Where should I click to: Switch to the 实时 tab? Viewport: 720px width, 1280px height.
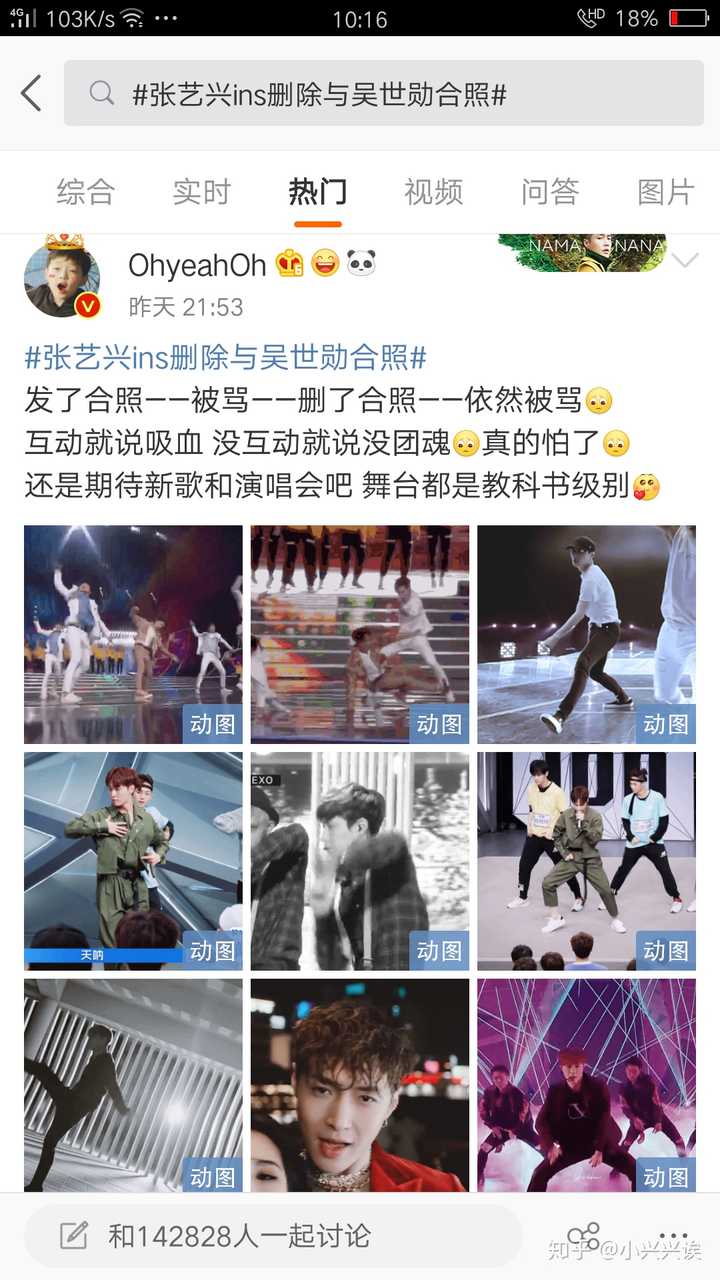201,191
